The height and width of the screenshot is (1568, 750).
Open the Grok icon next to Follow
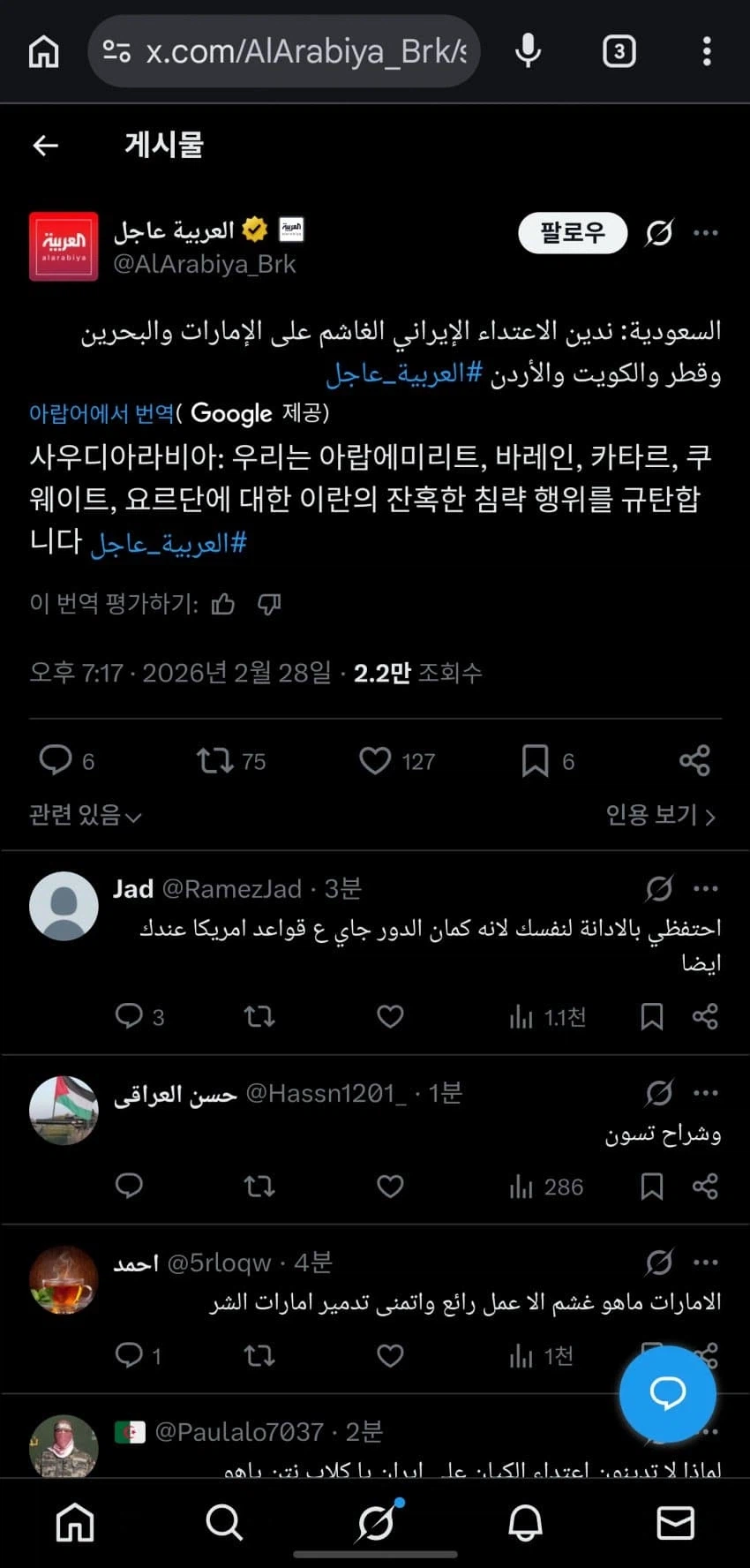[x=658, y=233]
